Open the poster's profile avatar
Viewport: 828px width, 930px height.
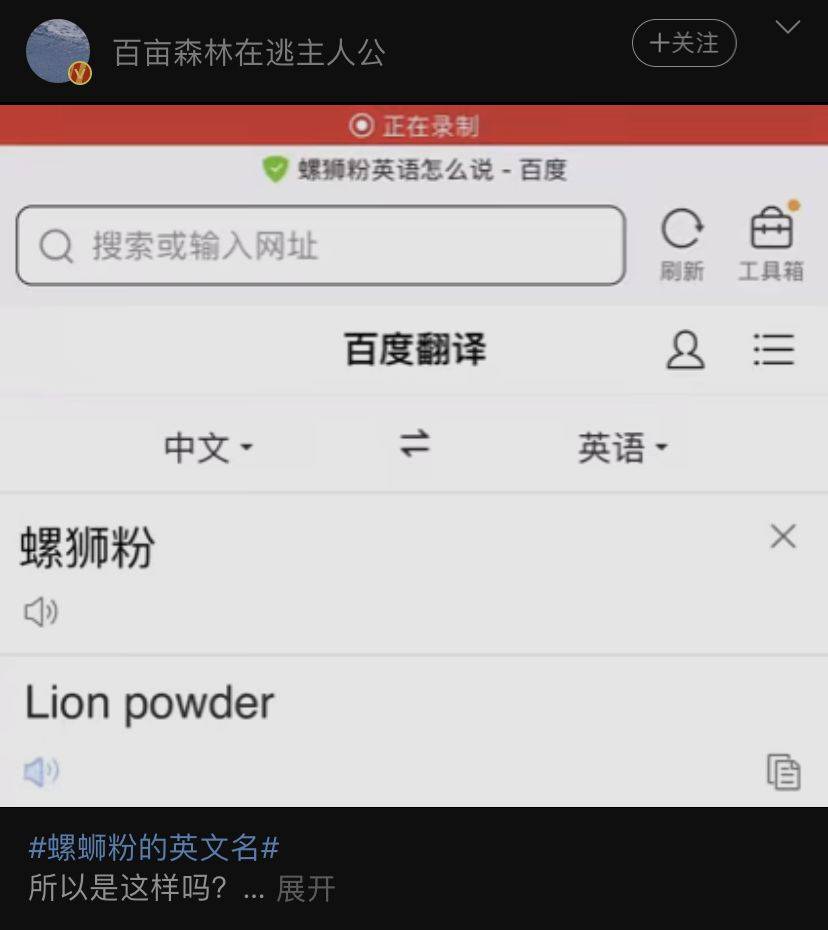point(57,51)
